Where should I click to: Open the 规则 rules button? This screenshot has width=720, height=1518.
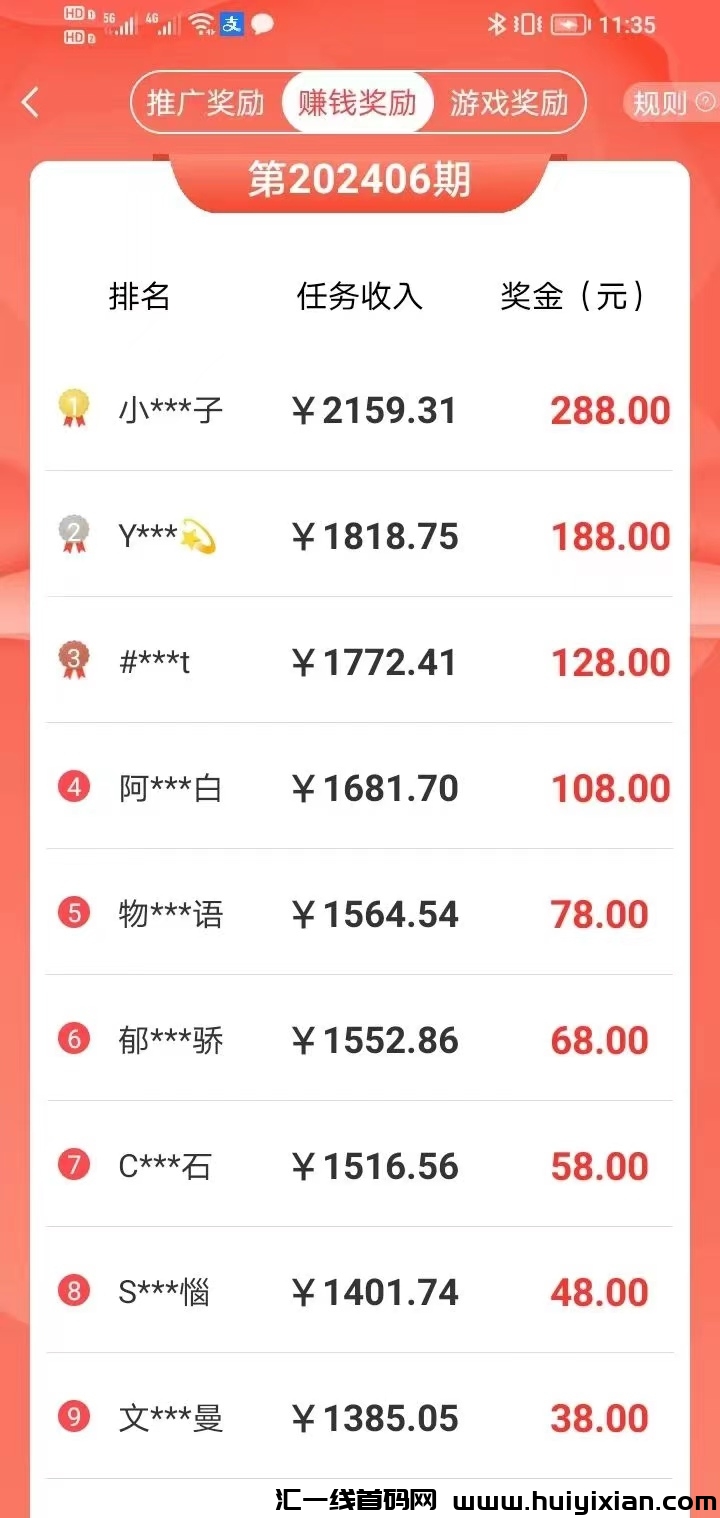pyautogui.click(x=671, y=102)
